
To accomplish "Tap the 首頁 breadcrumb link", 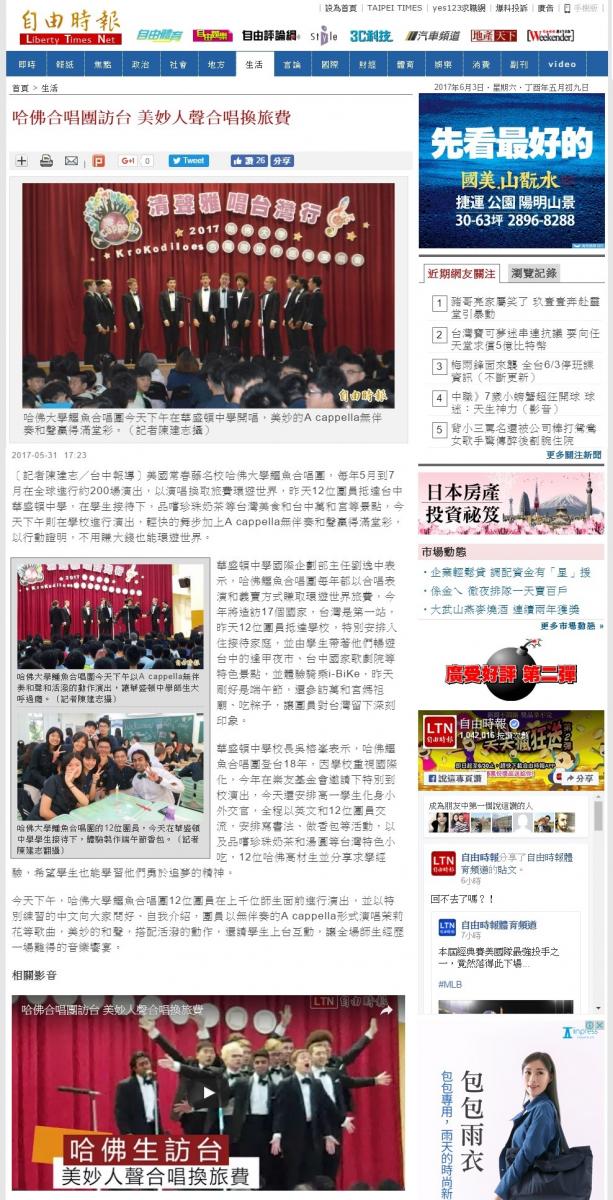I will [x=20, y=88].
